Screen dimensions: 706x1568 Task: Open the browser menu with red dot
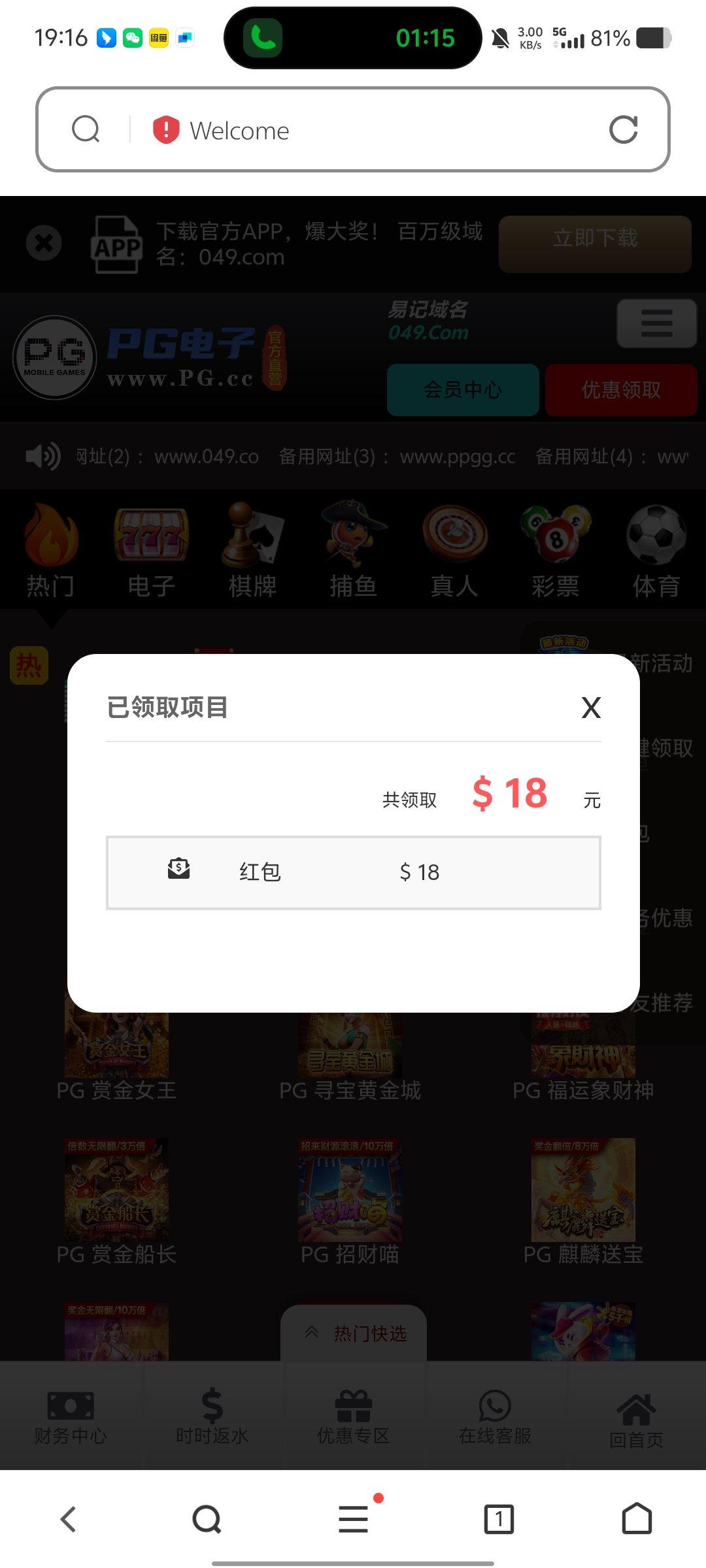354,1519
